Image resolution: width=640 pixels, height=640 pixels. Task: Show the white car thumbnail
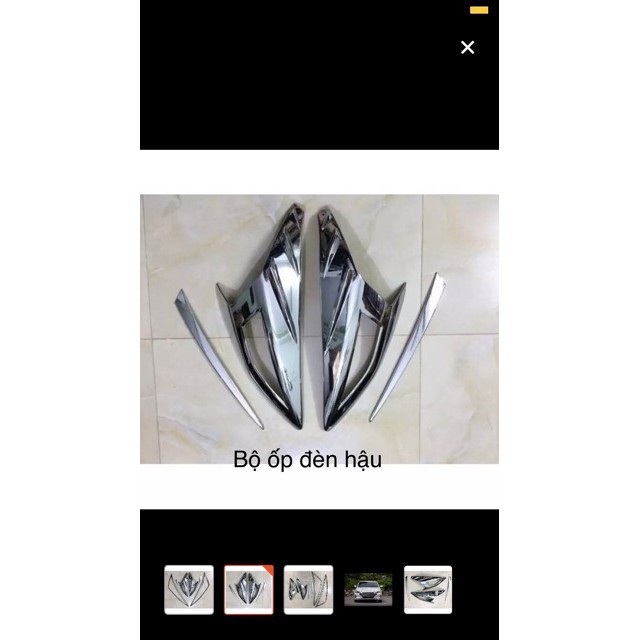tap(368, 589)
